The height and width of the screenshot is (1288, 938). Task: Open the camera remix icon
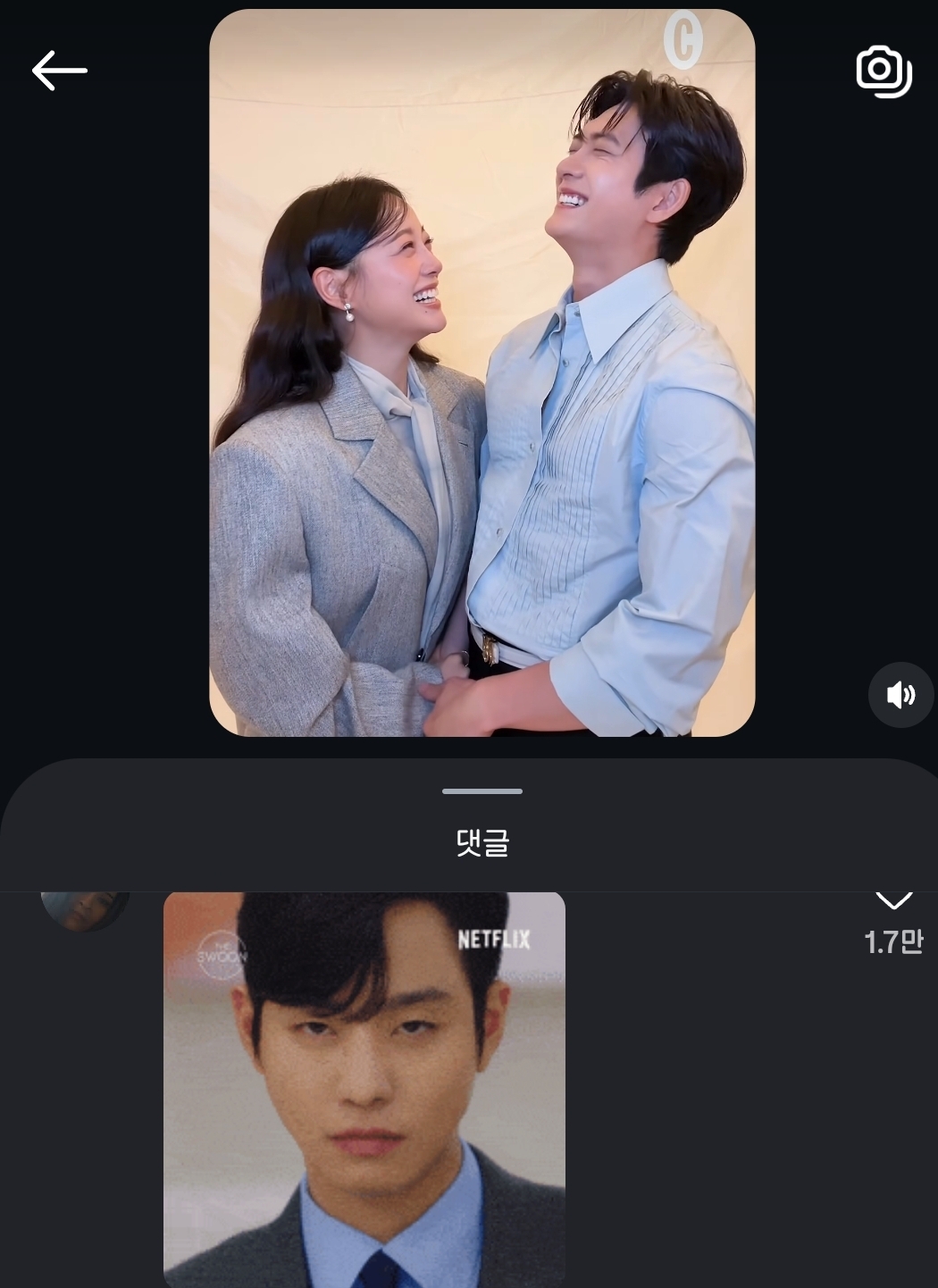click(883, 71)
